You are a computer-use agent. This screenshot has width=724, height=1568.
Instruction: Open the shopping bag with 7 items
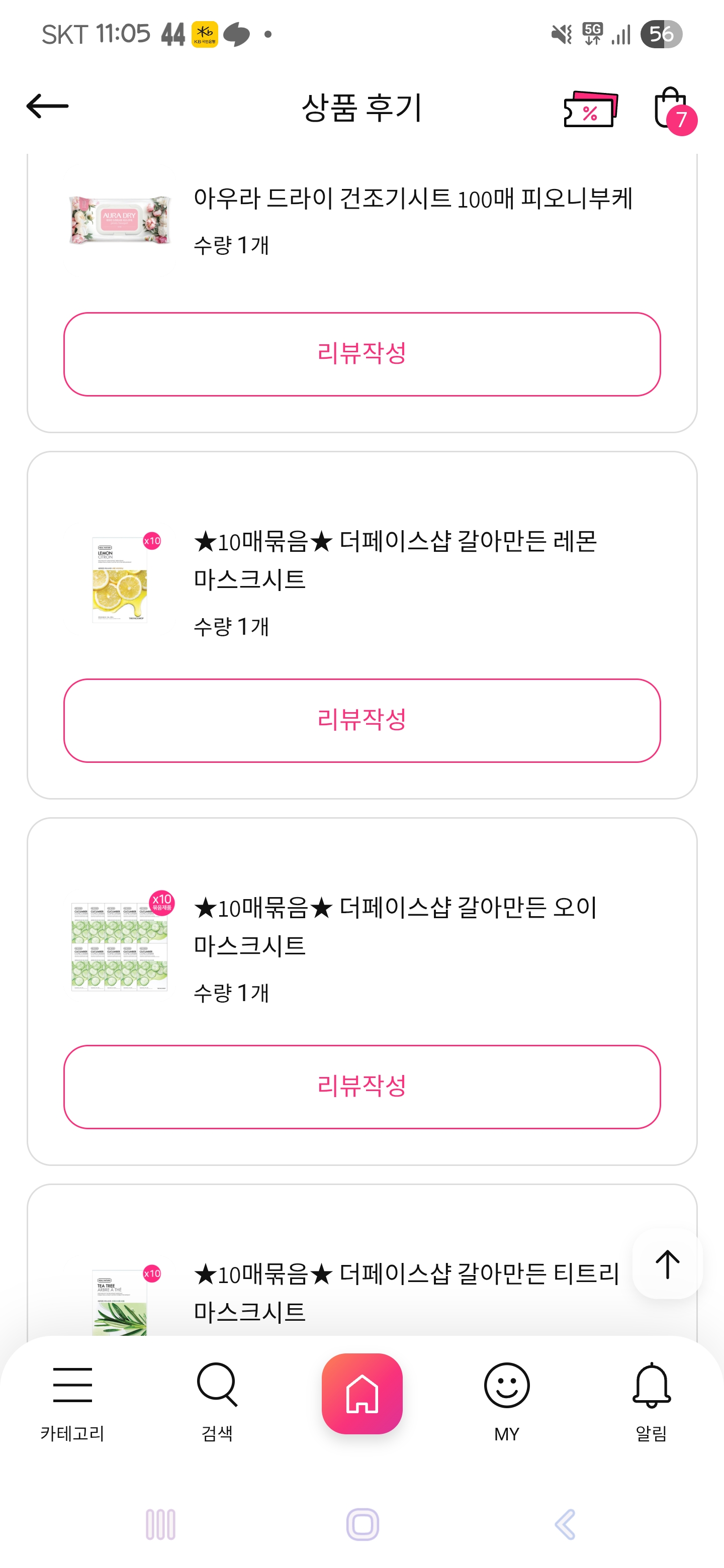point(672,109)
